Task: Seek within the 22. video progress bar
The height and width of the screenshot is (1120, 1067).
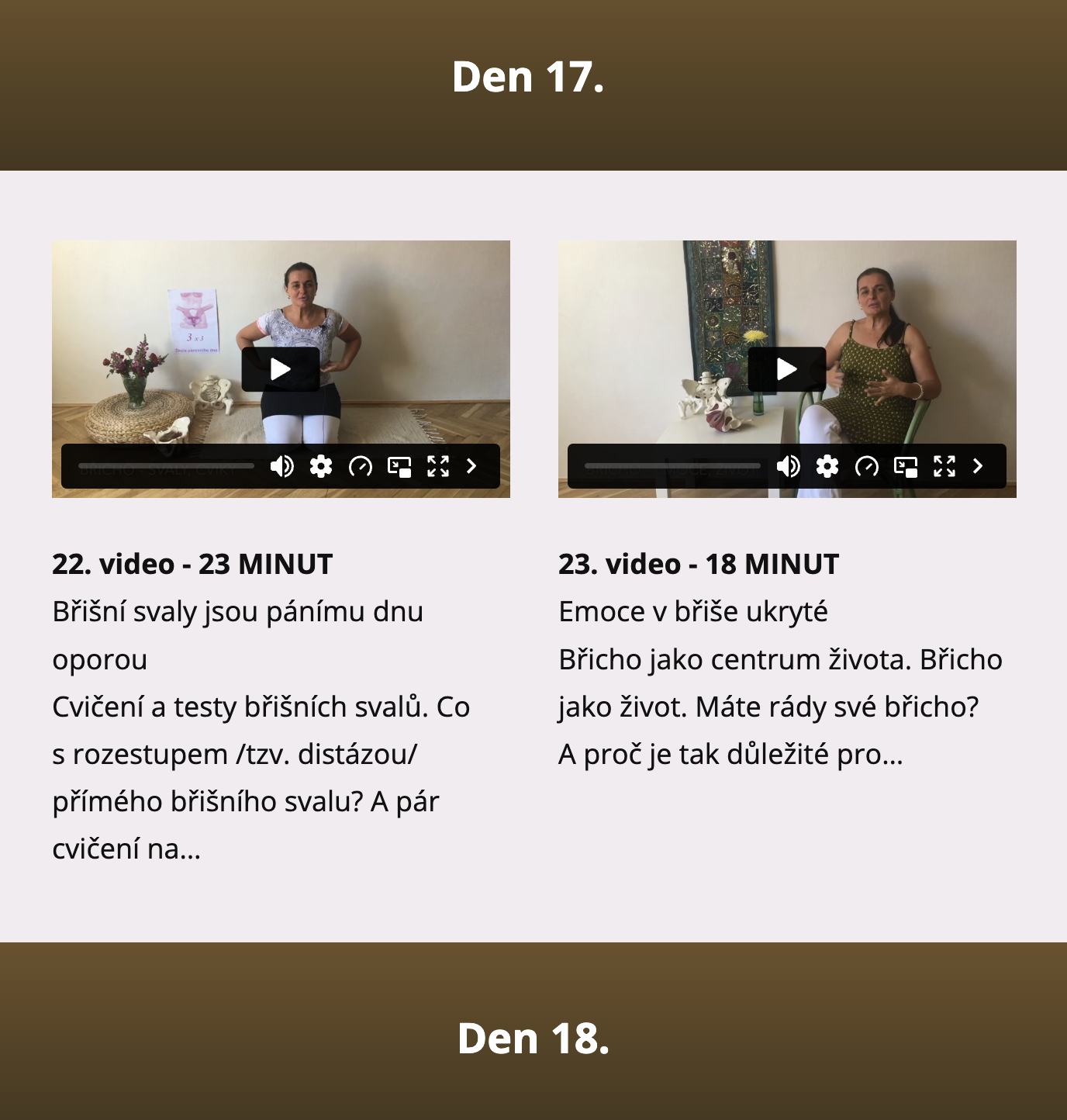Action: tap(166, 466)
